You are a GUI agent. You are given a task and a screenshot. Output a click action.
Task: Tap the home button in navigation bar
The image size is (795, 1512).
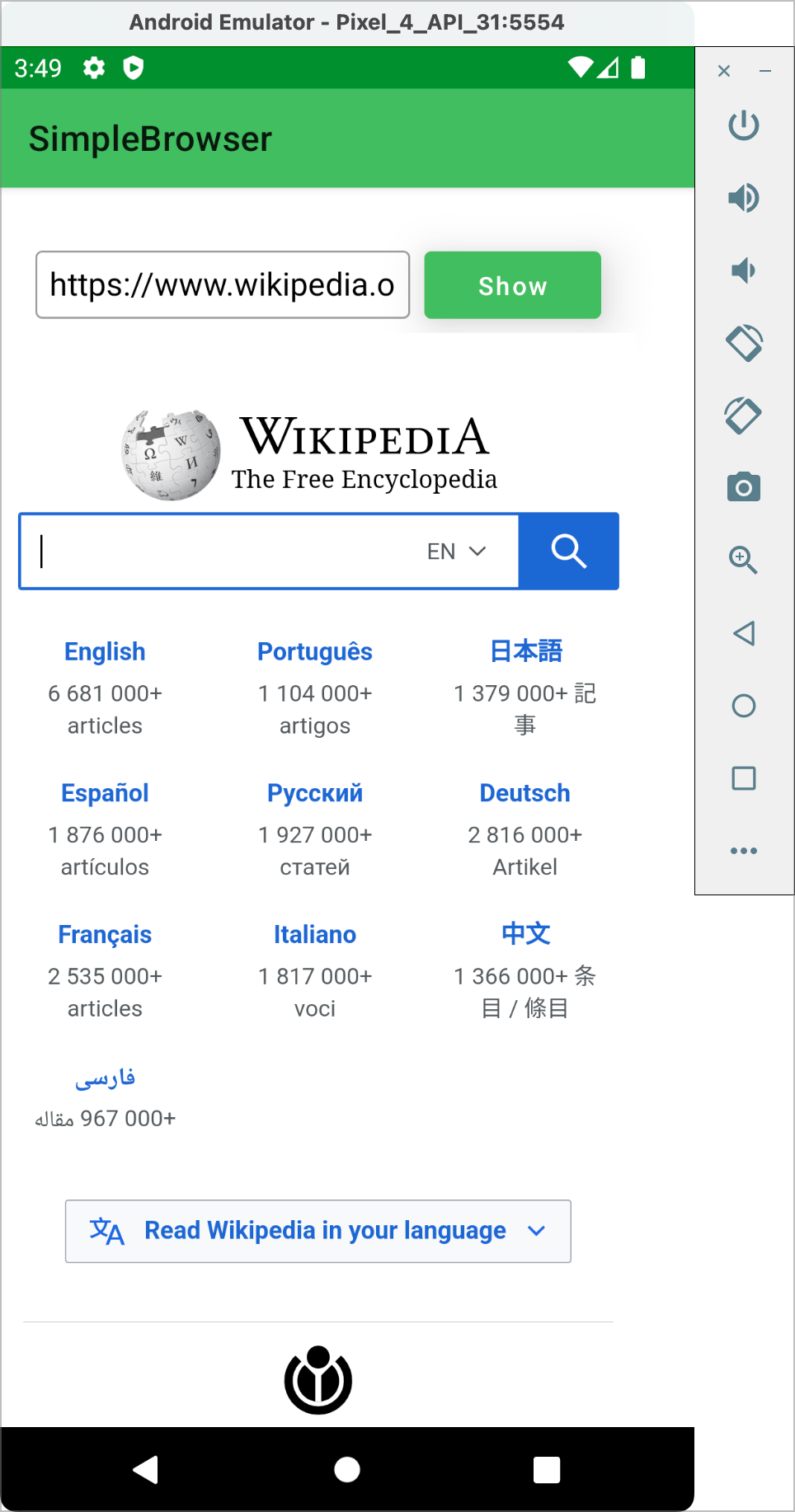click(347, 1469)
